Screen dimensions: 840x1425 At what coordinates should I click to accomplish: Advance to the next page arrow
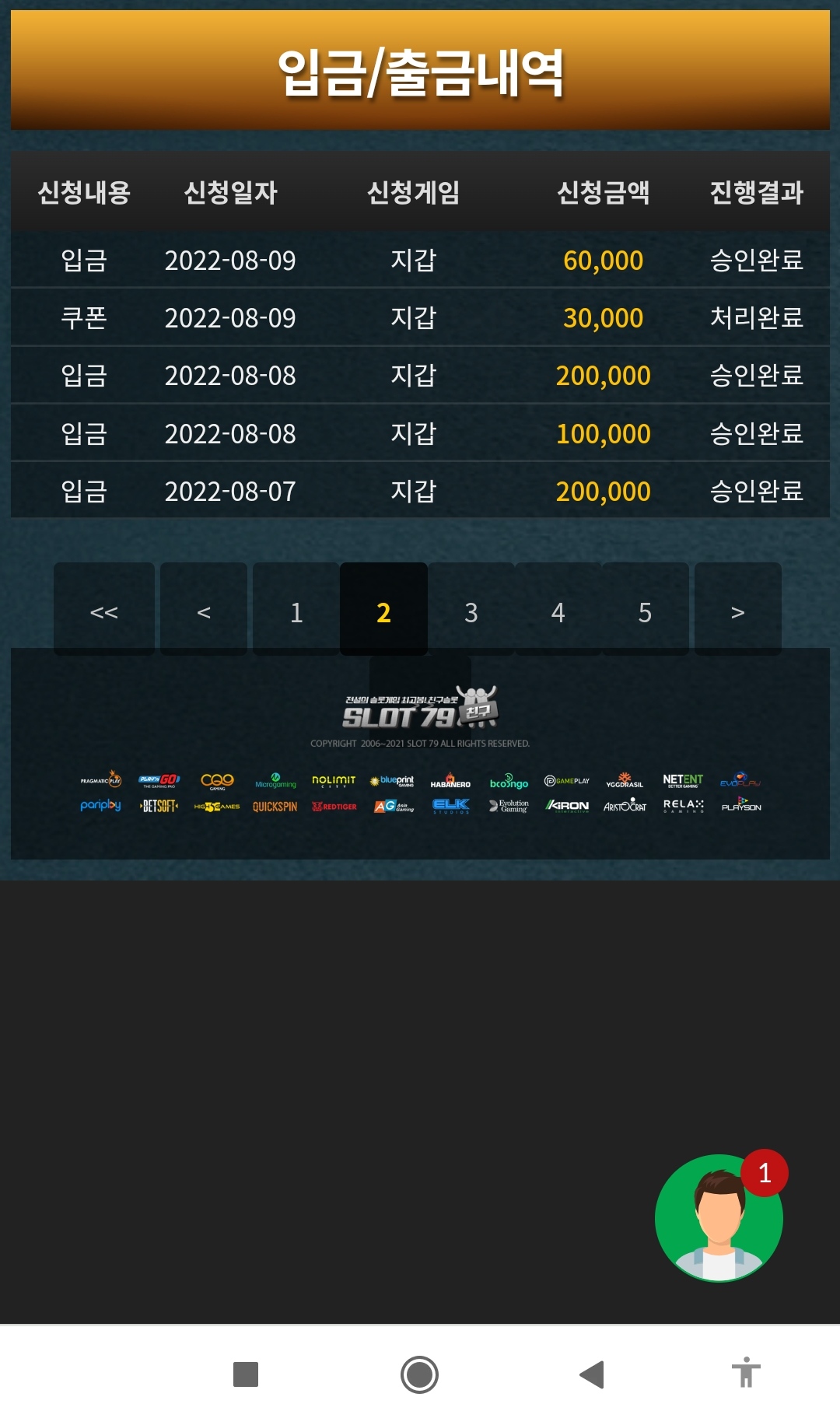click(738, 609)
